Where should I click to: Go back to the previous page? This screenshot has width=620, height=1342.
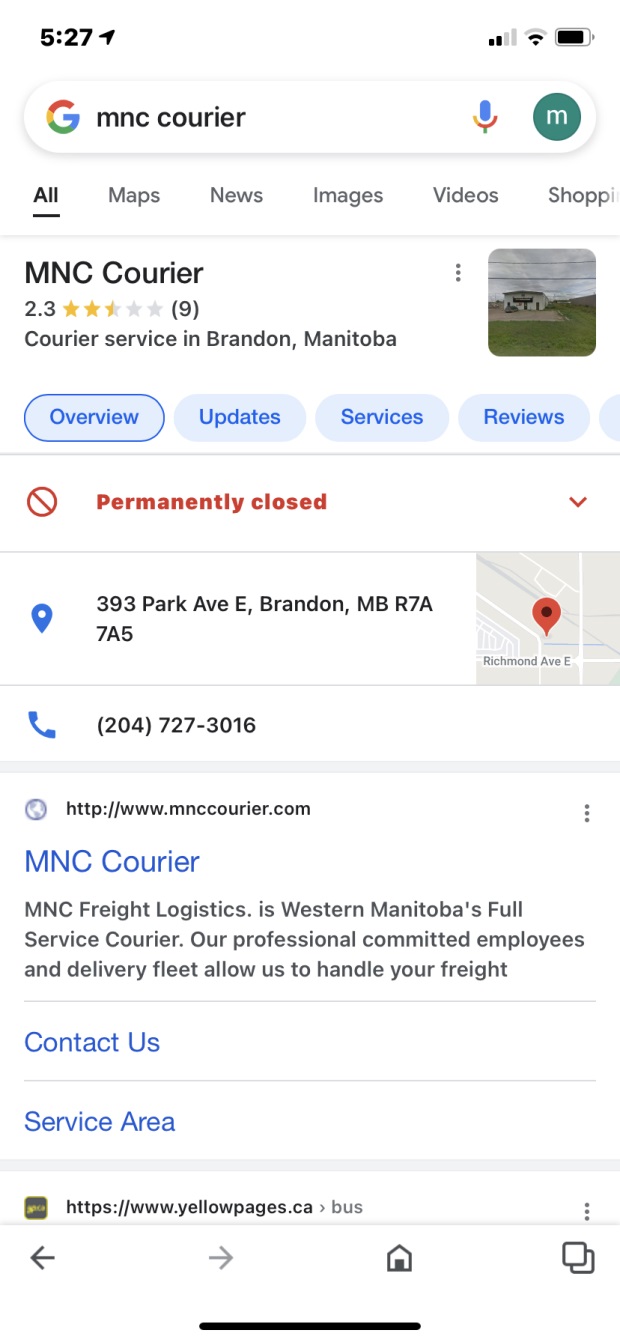point(42,1258)
